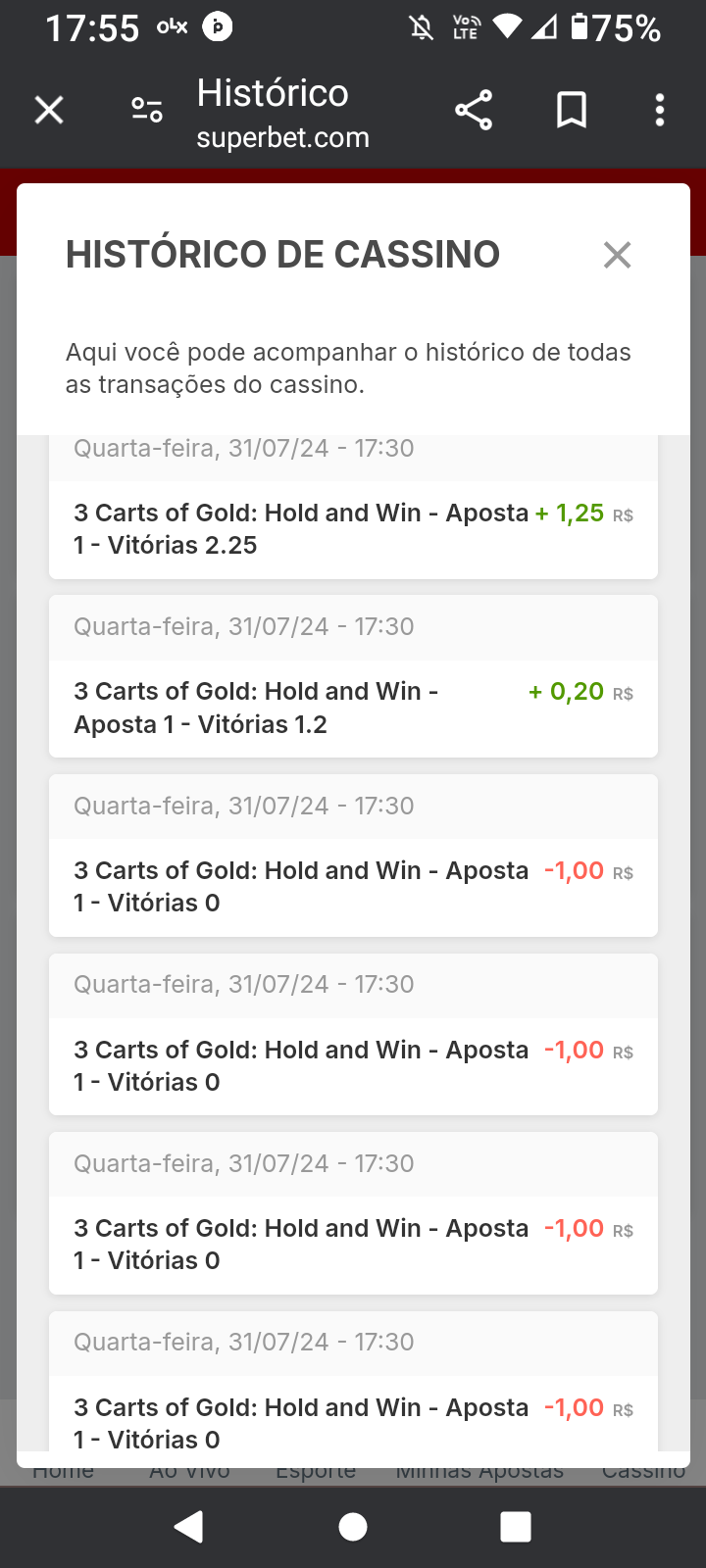Close the browser custom tab
The height and width of the screenshot is (1568, 706).
pos(49,110)
